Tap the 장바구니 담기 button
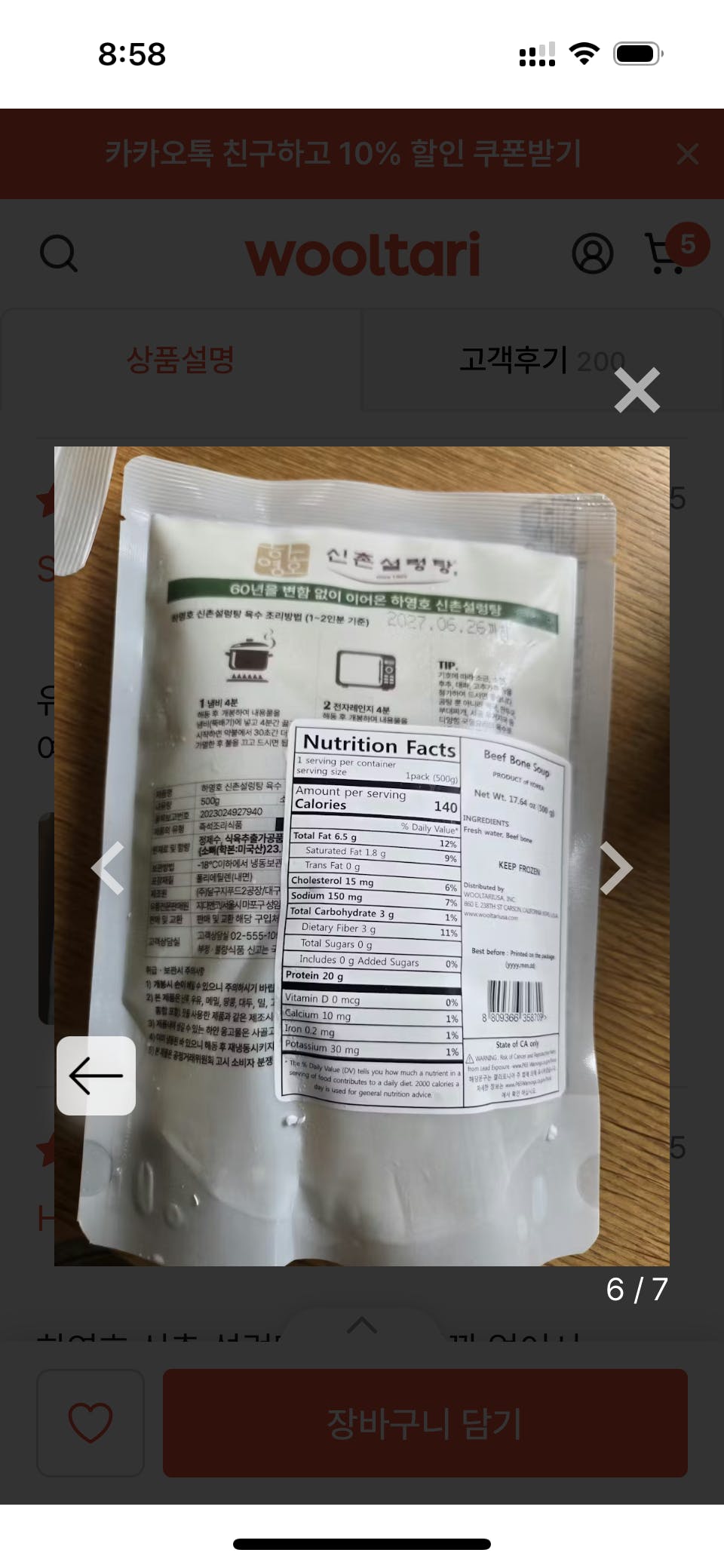Viewport: 724px width, 1568px height. [425, 1422]
